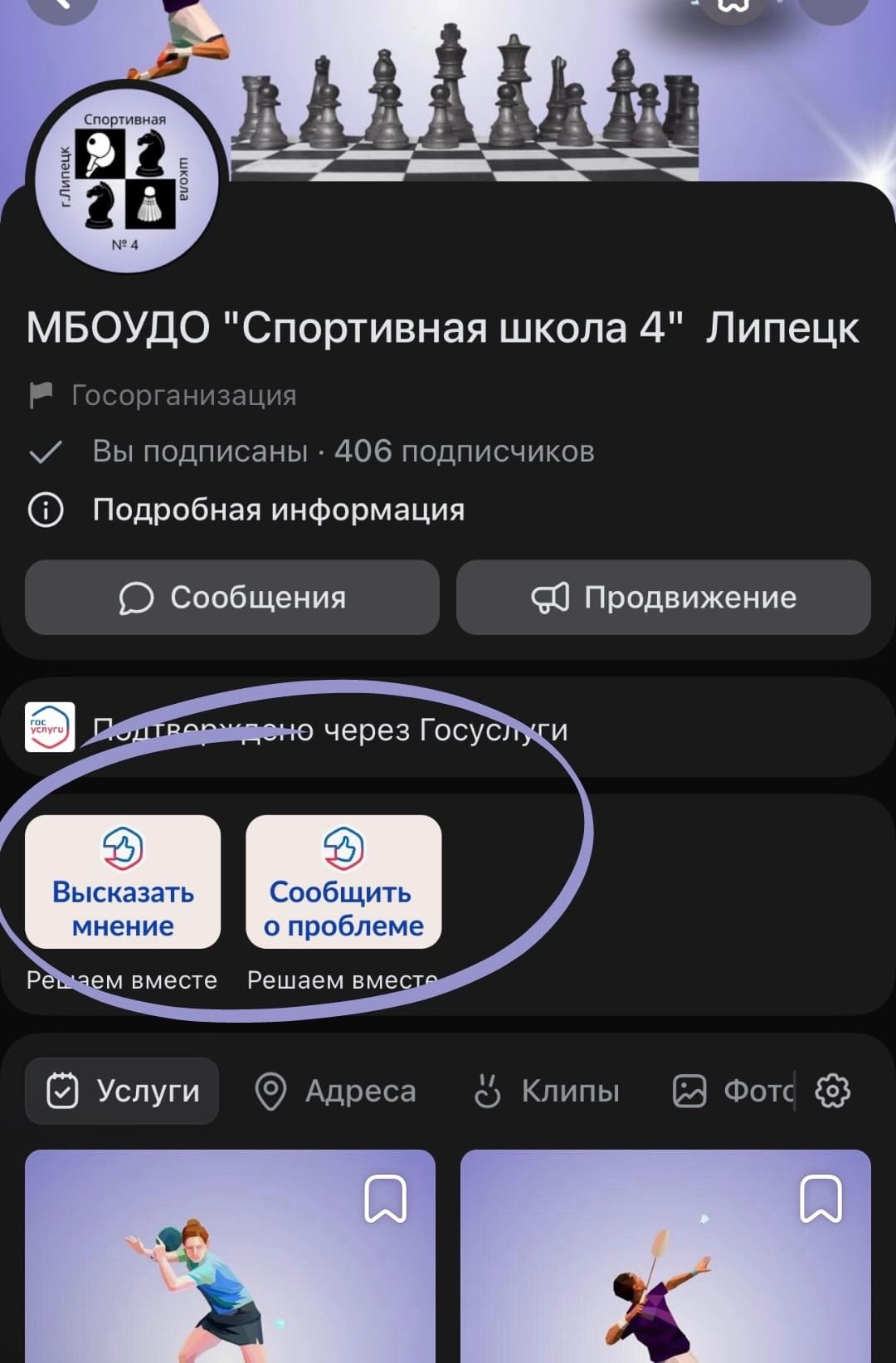Open Сообщения for the community
896x1363 pixels.
point(232,598)
